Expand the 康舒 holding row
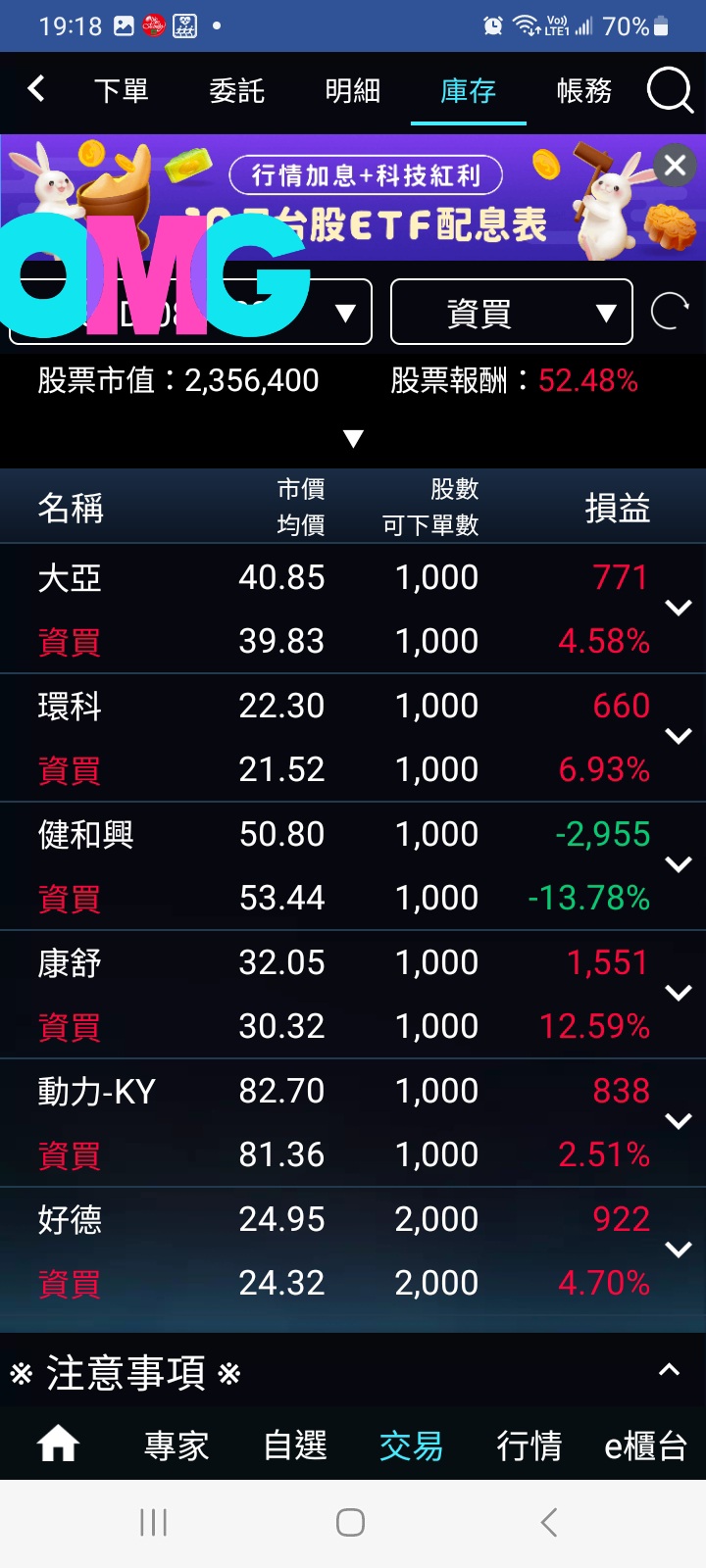The image size is (706, 1568). coord(679,994)
